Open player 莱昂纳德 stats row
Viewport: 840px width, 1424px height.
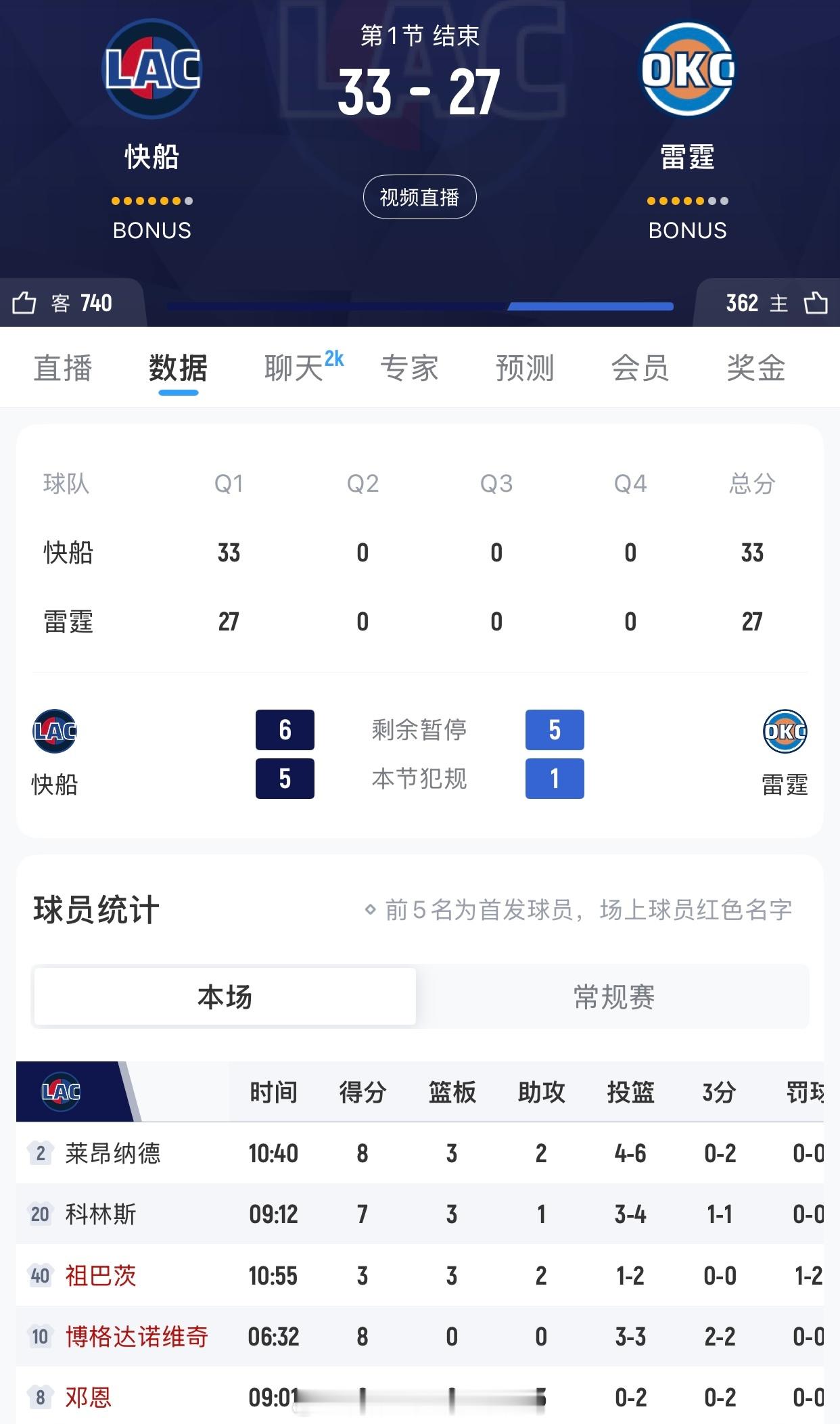420,1153
